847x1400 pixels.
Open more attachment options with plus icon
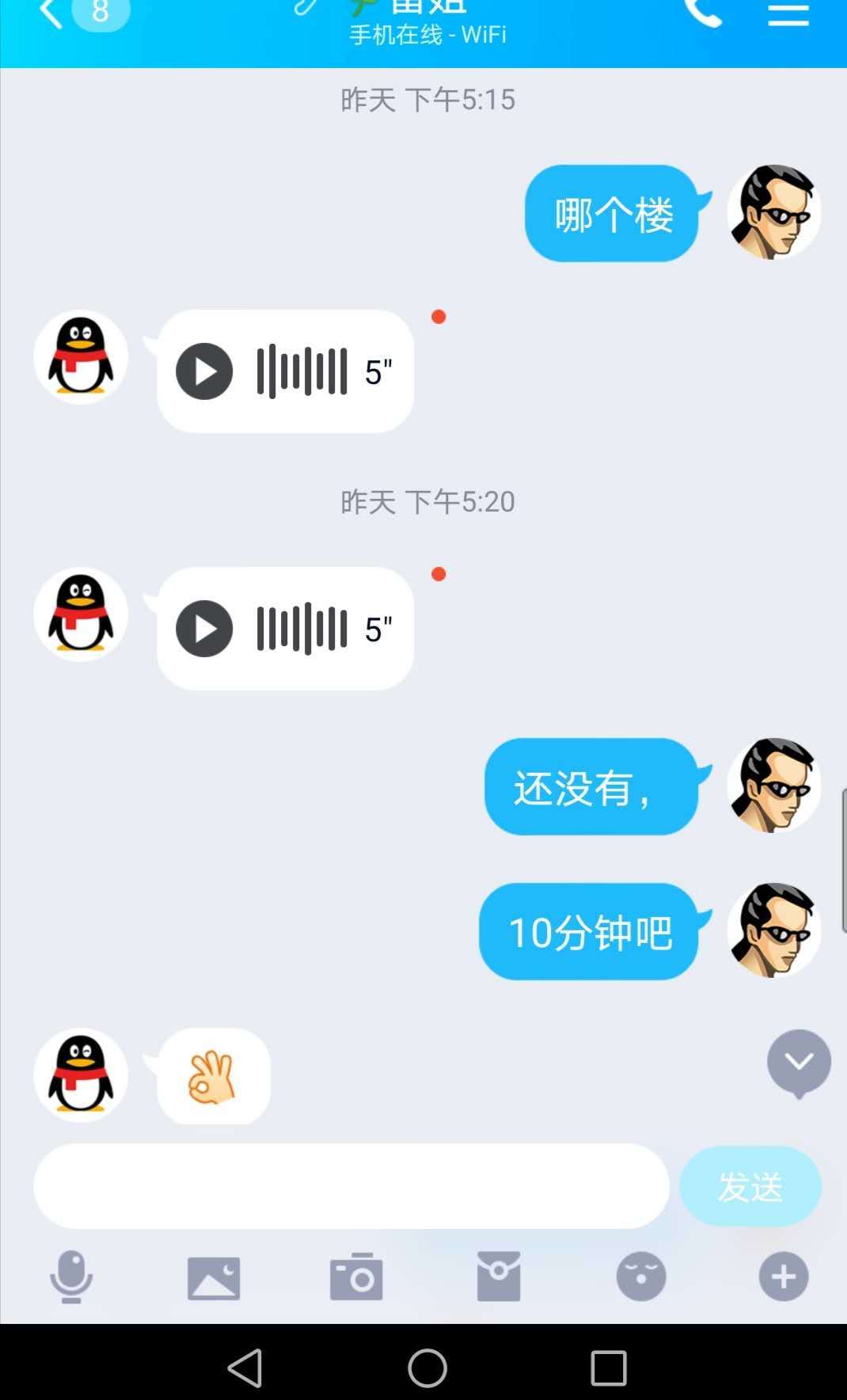point(784,1276)
